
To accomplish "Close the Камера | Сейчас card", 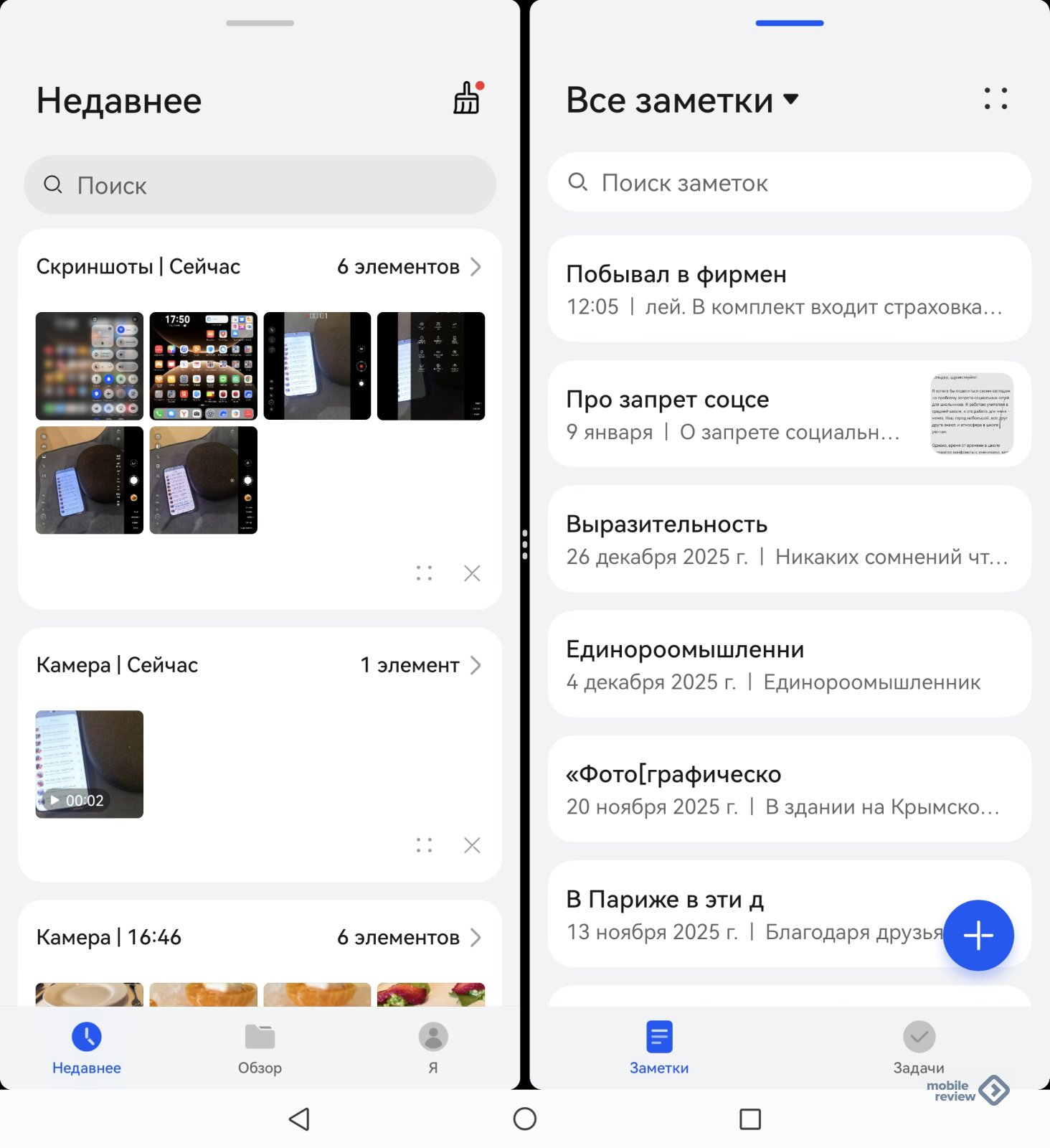I will (x=472, y=845).
